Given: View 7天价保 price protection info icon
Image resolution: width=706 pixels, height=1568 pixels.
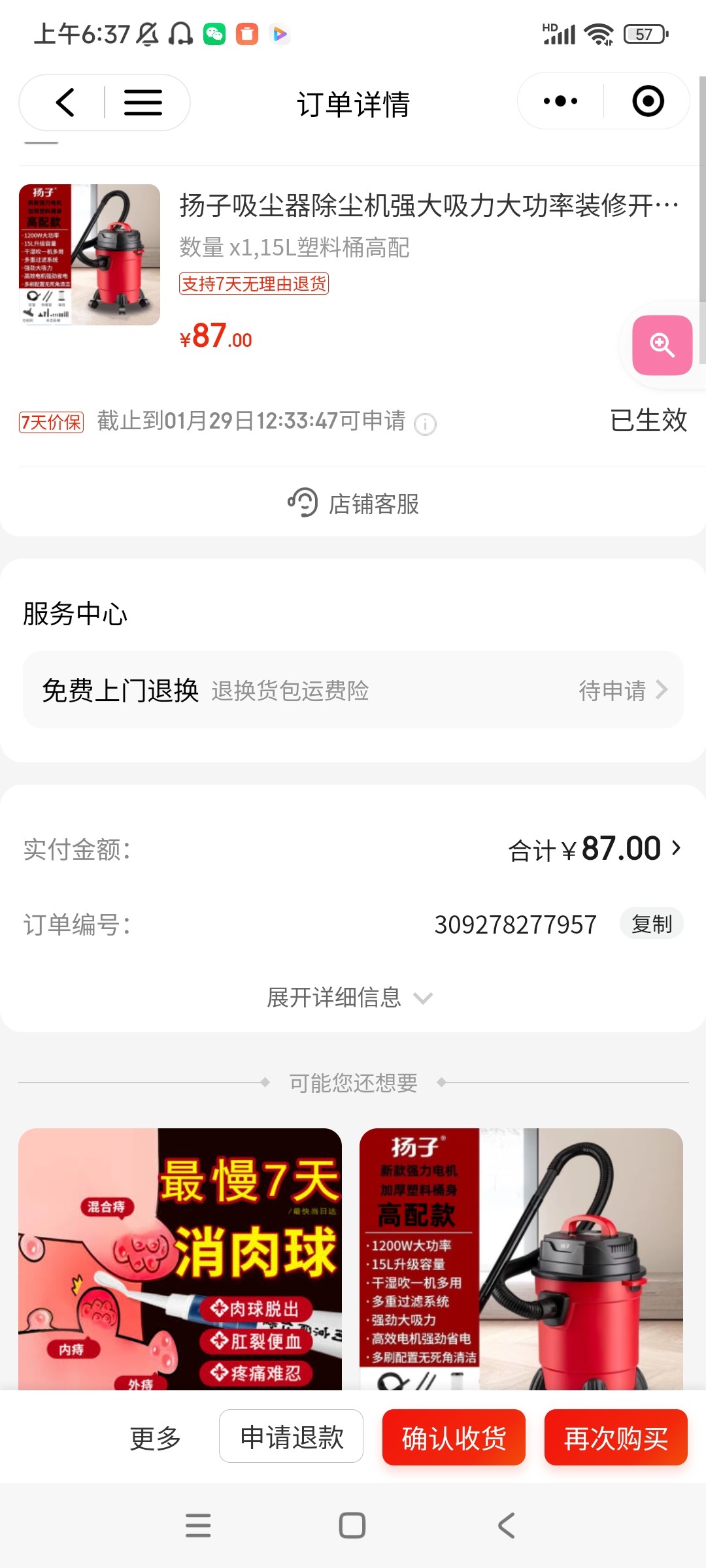Looking at the screenshot, I should [x=426, y=424].
